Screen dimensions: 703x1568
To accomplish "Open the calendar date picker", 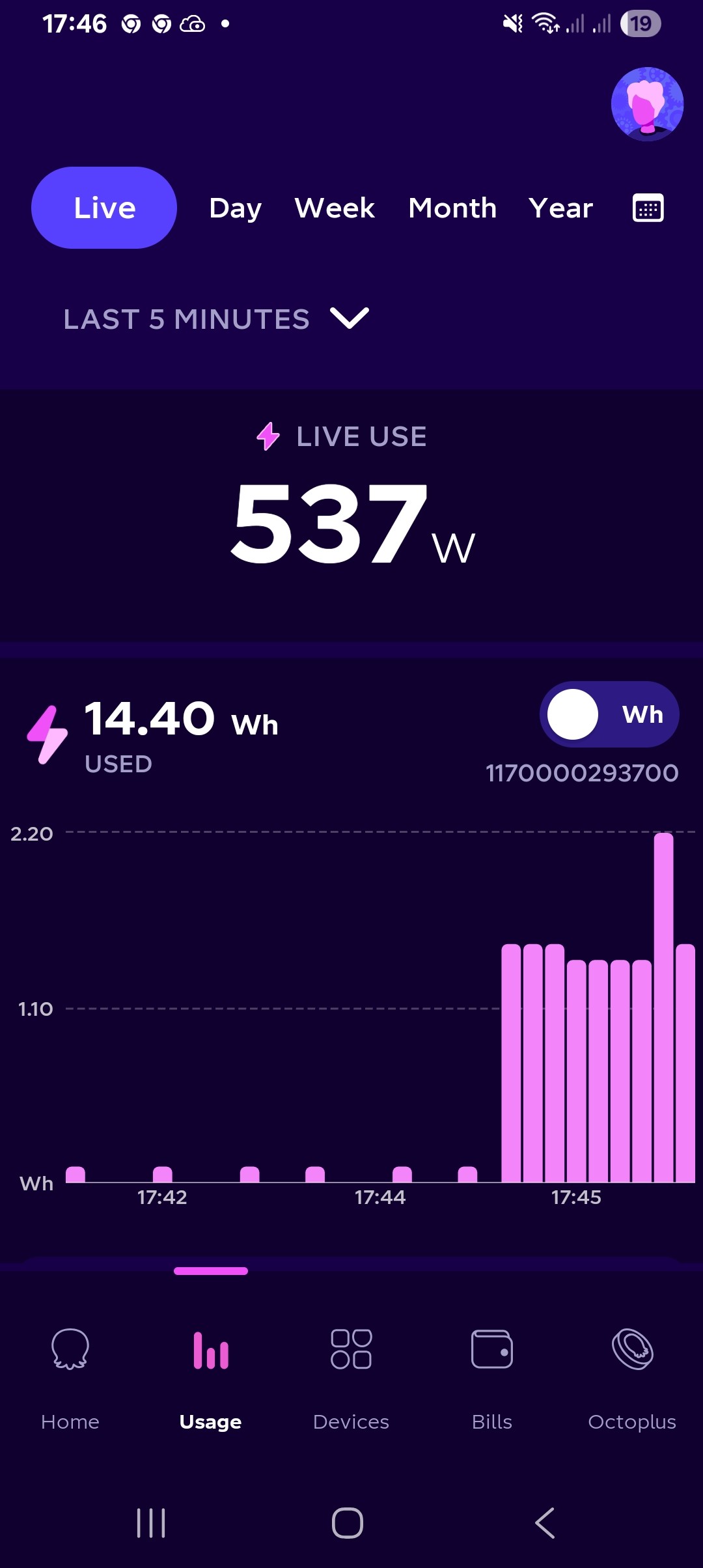I will pos(648,208).
